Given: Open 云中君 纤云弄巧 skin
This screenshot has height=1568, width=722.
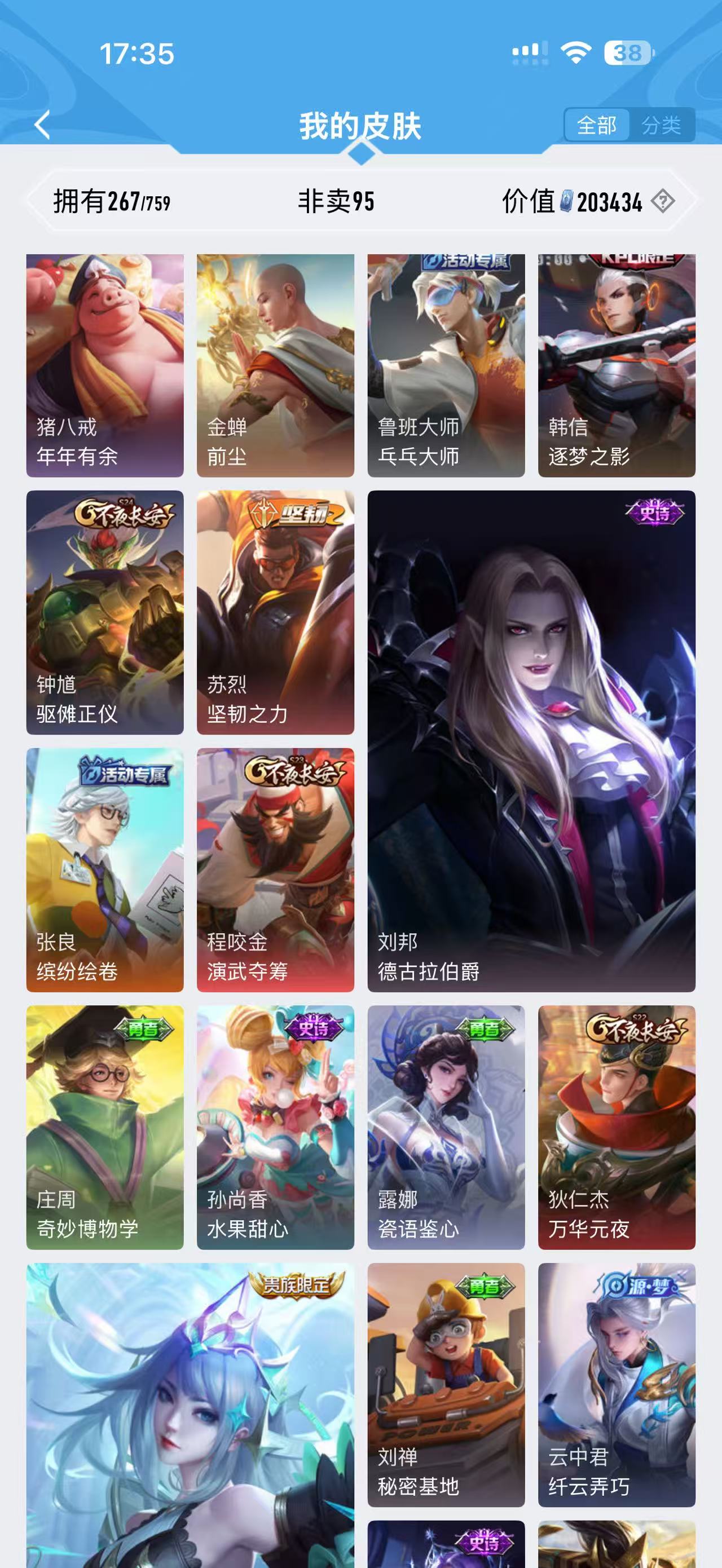Looking at the screenshot, I should pyautogui.click(x=617, y=1385).
